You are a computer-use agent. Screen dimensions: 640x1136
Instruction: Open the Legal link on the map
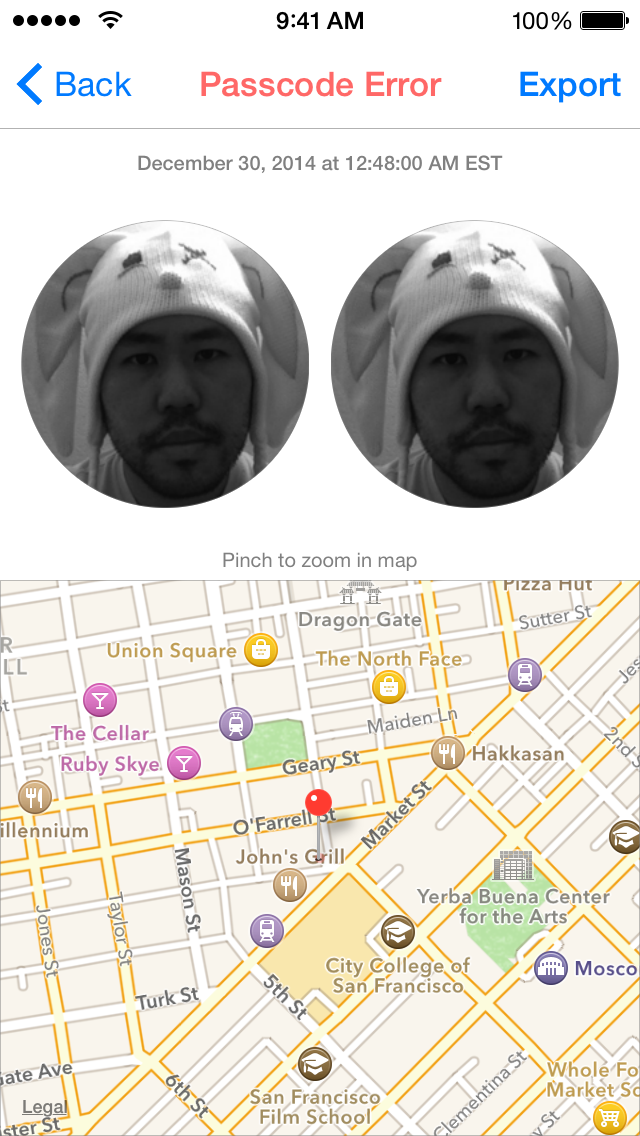[x=45, y=1108]
